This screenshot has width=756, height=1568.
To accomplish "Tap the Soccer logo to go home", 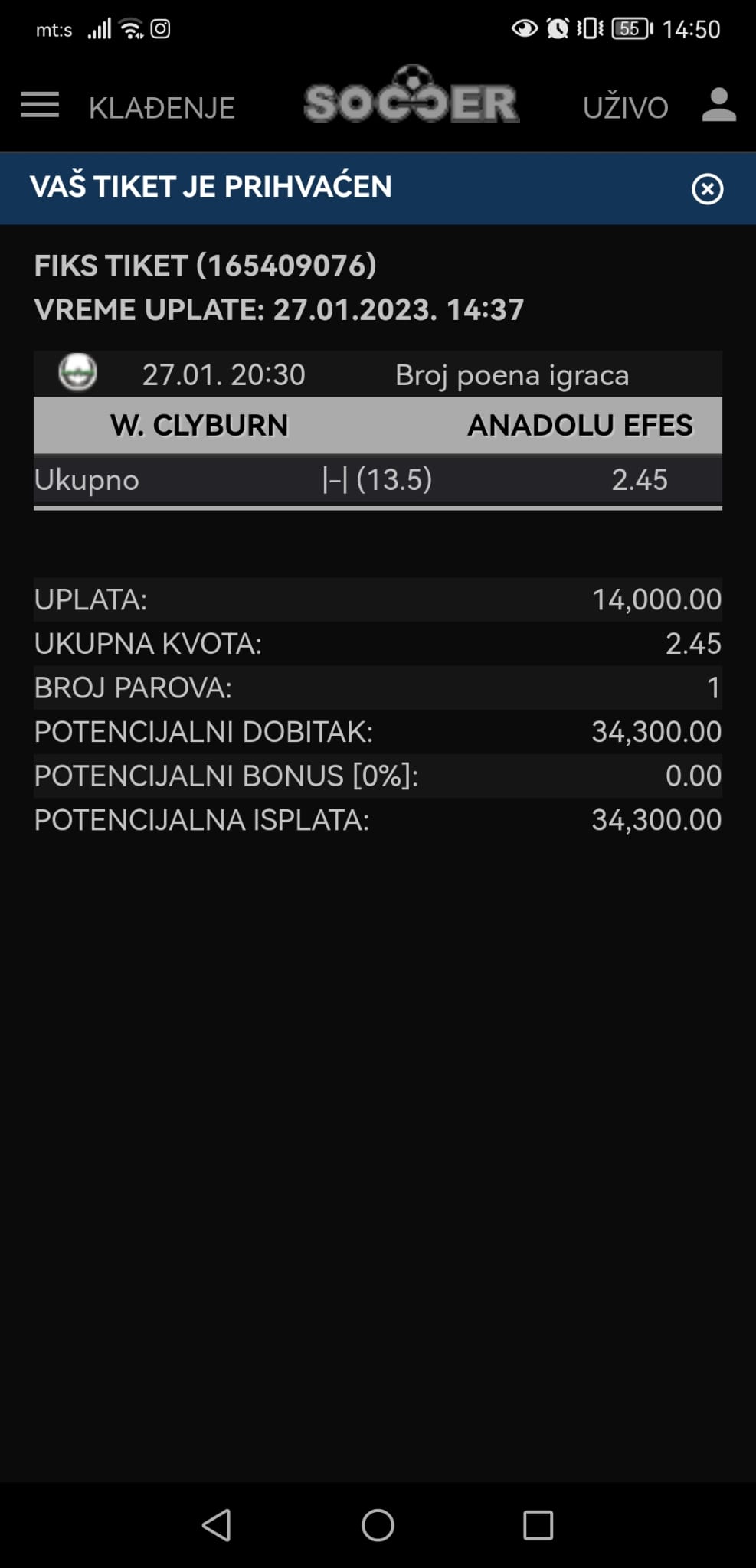I will coord(411,96).
